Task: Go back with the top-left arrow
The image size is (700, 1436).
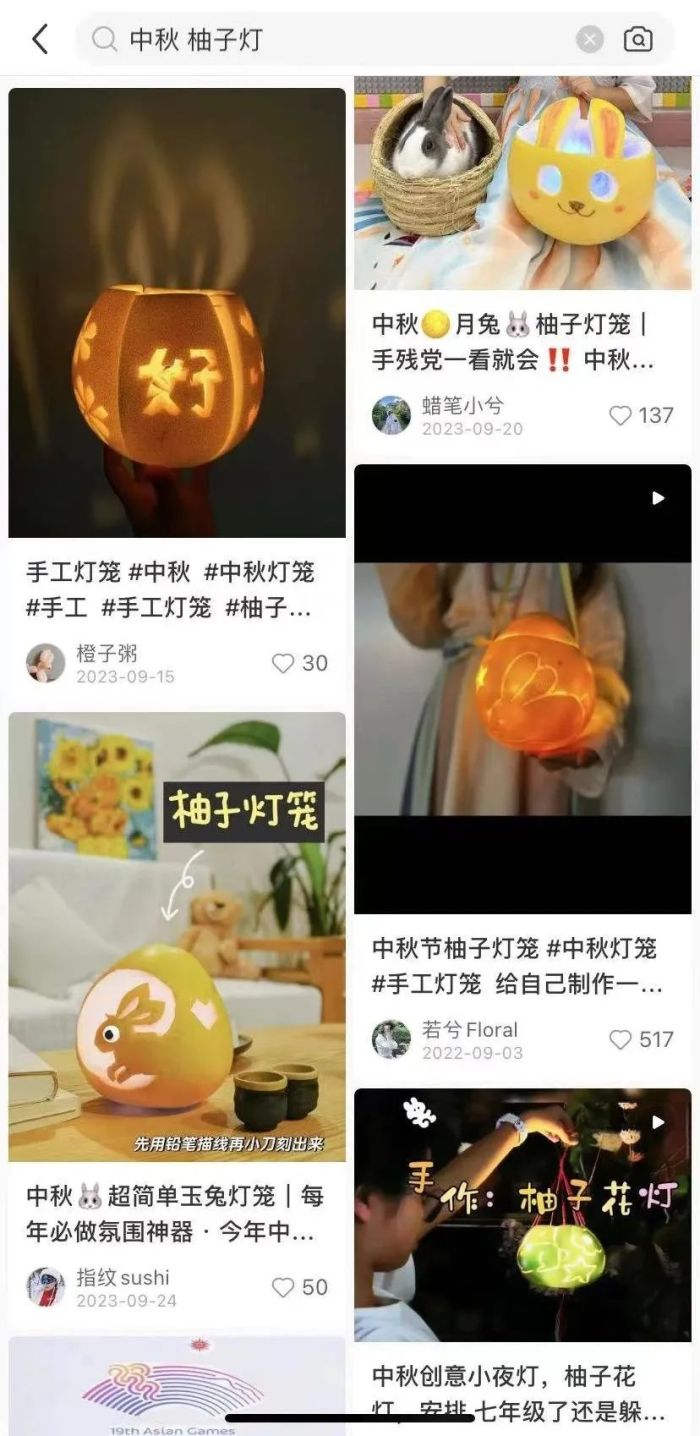Action: (x=40, y=40)
